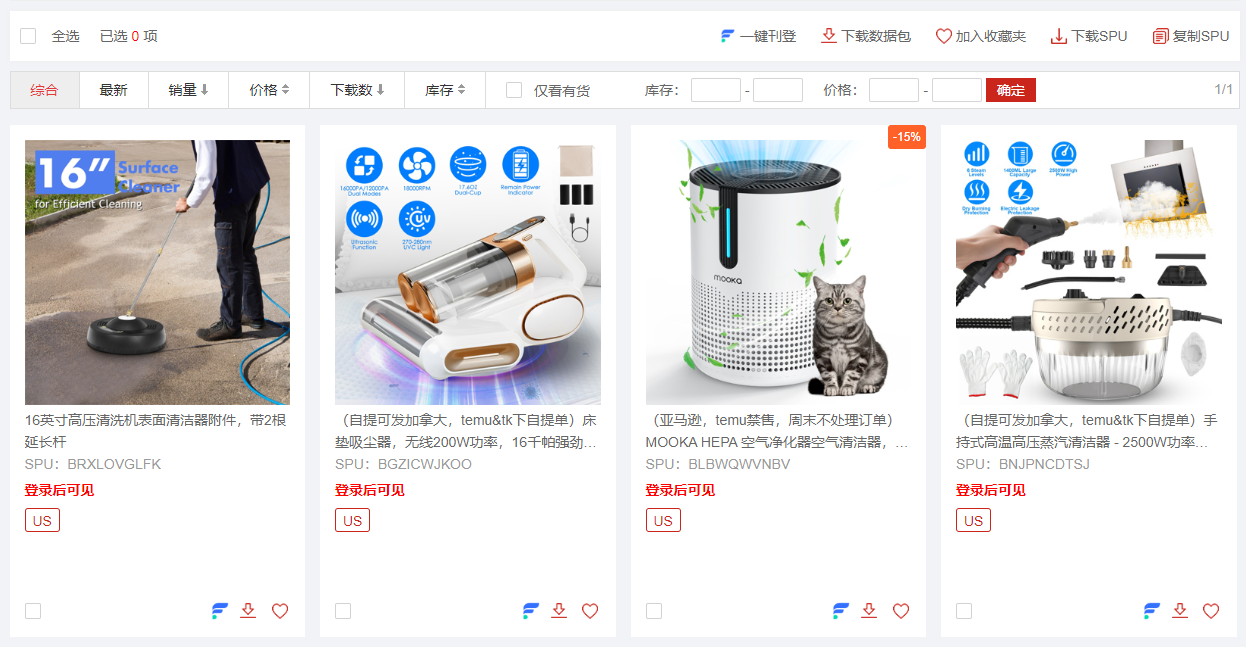This screenshot has width=1246, height=647.
Task: Sort products by 销量
Action: click(188, 90)
